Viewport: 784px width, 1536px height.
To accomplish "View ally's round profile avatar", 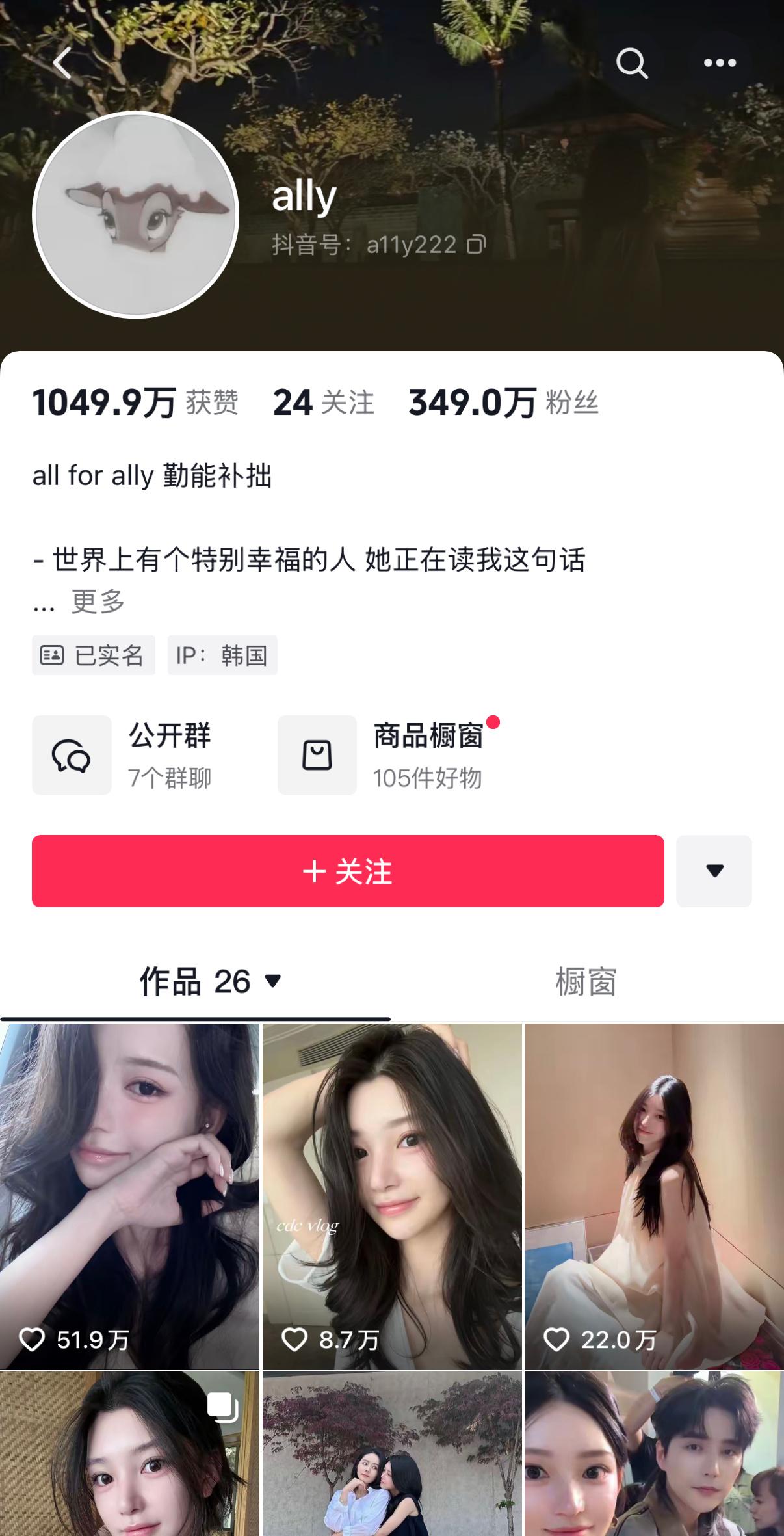I will [136, 215].
